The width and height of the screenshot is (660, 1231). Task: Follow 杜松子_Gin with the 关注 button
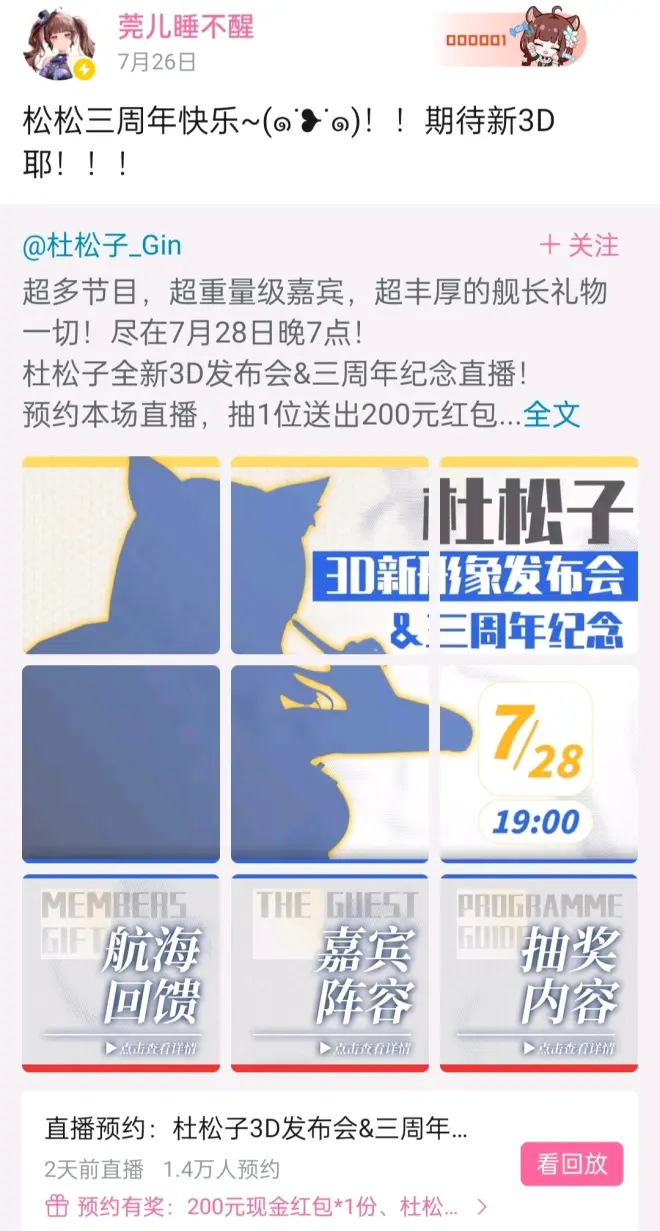580,245
